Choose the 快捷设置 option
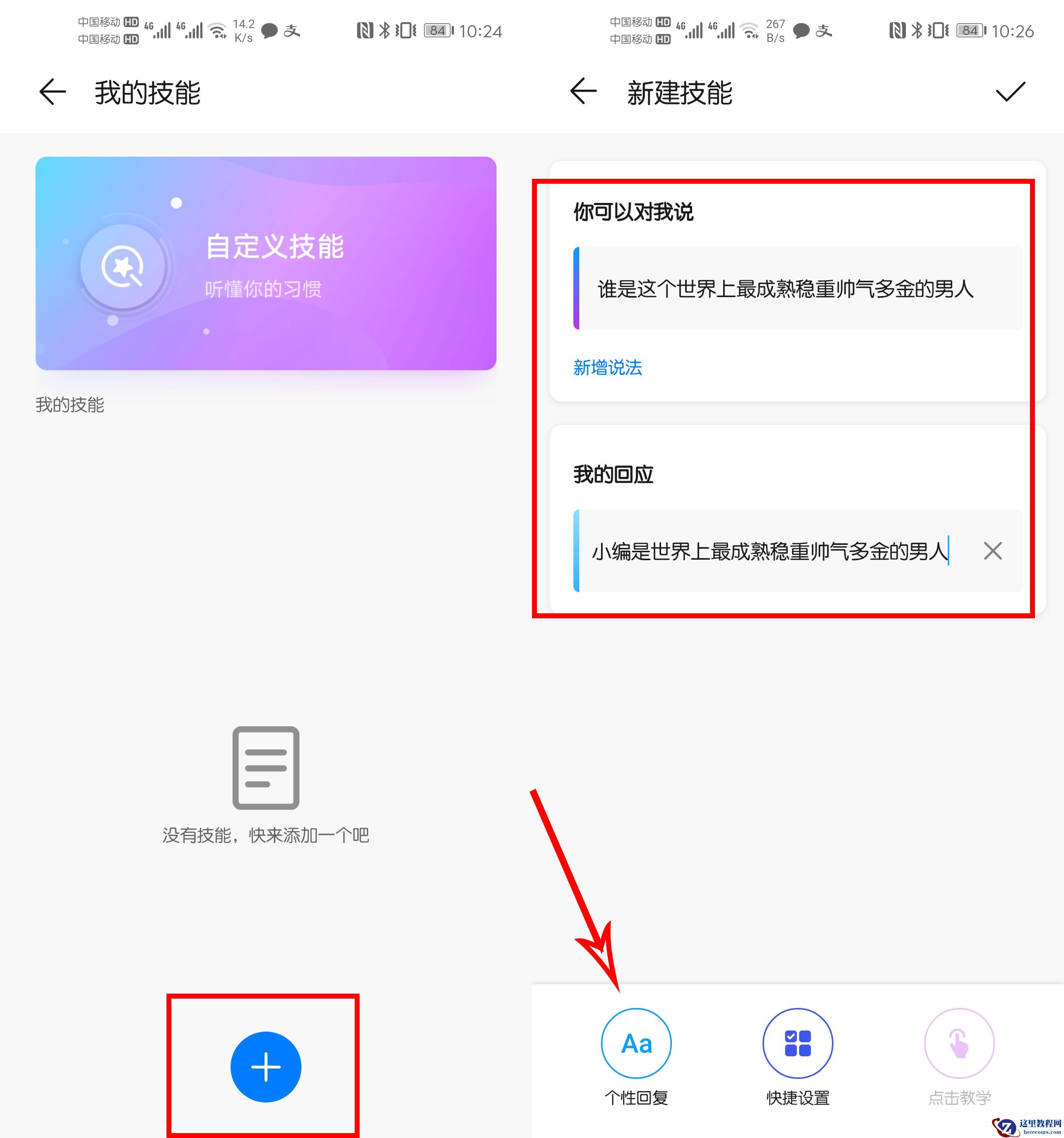 (798, 1043)
